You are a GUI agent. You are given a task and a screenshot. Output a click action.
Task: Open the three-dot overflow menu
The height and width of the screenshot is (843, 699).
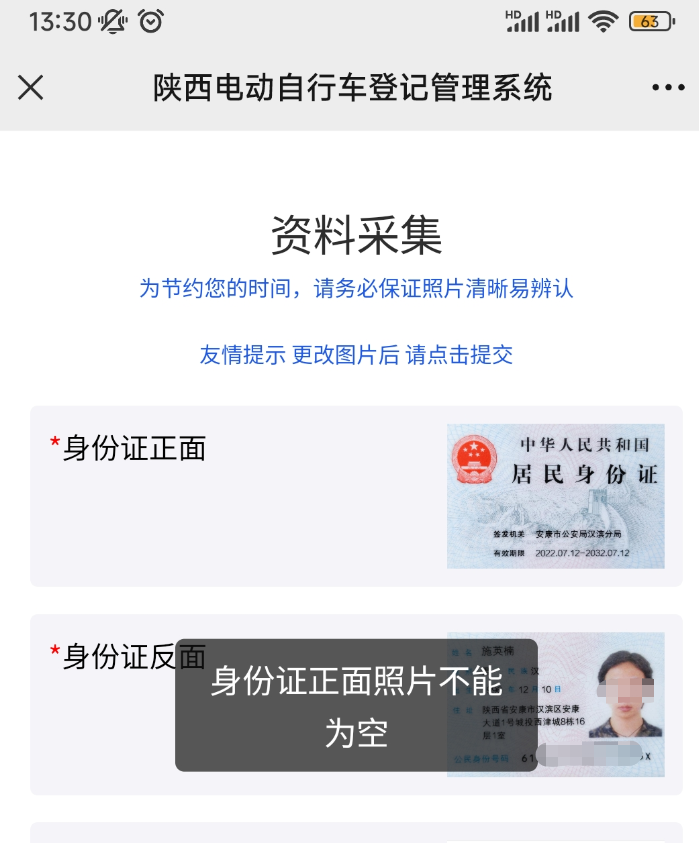tap(668, 88)
